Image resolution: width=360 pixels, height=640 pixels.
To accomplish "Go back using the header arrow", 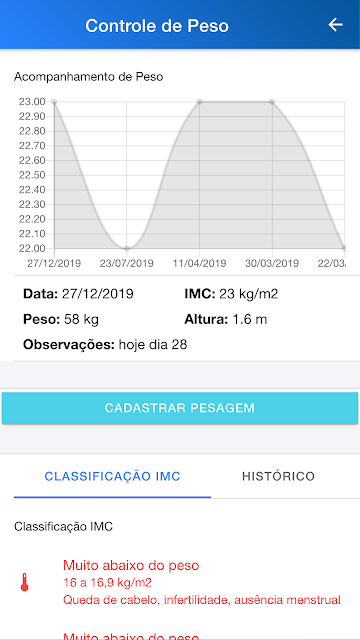I will point(335,25).
